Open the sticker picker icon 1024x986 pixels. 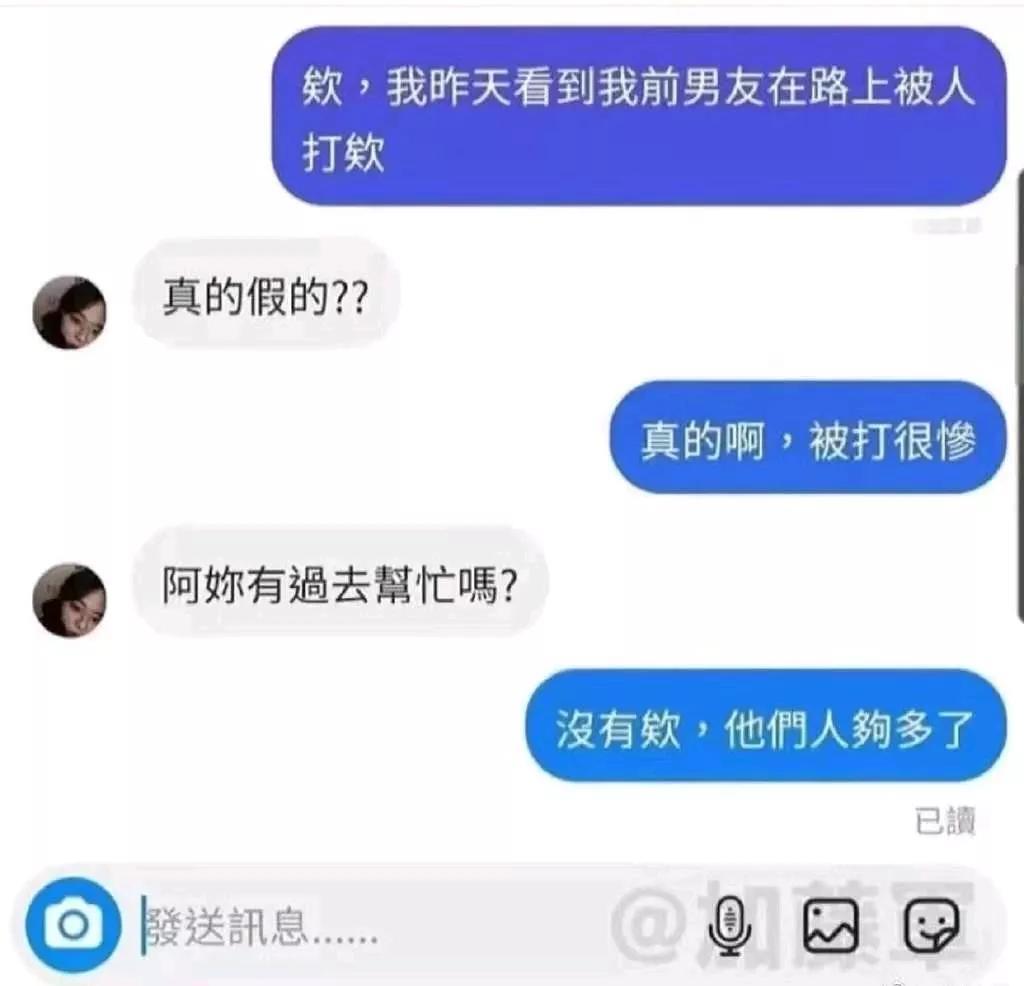click(931, 927)
